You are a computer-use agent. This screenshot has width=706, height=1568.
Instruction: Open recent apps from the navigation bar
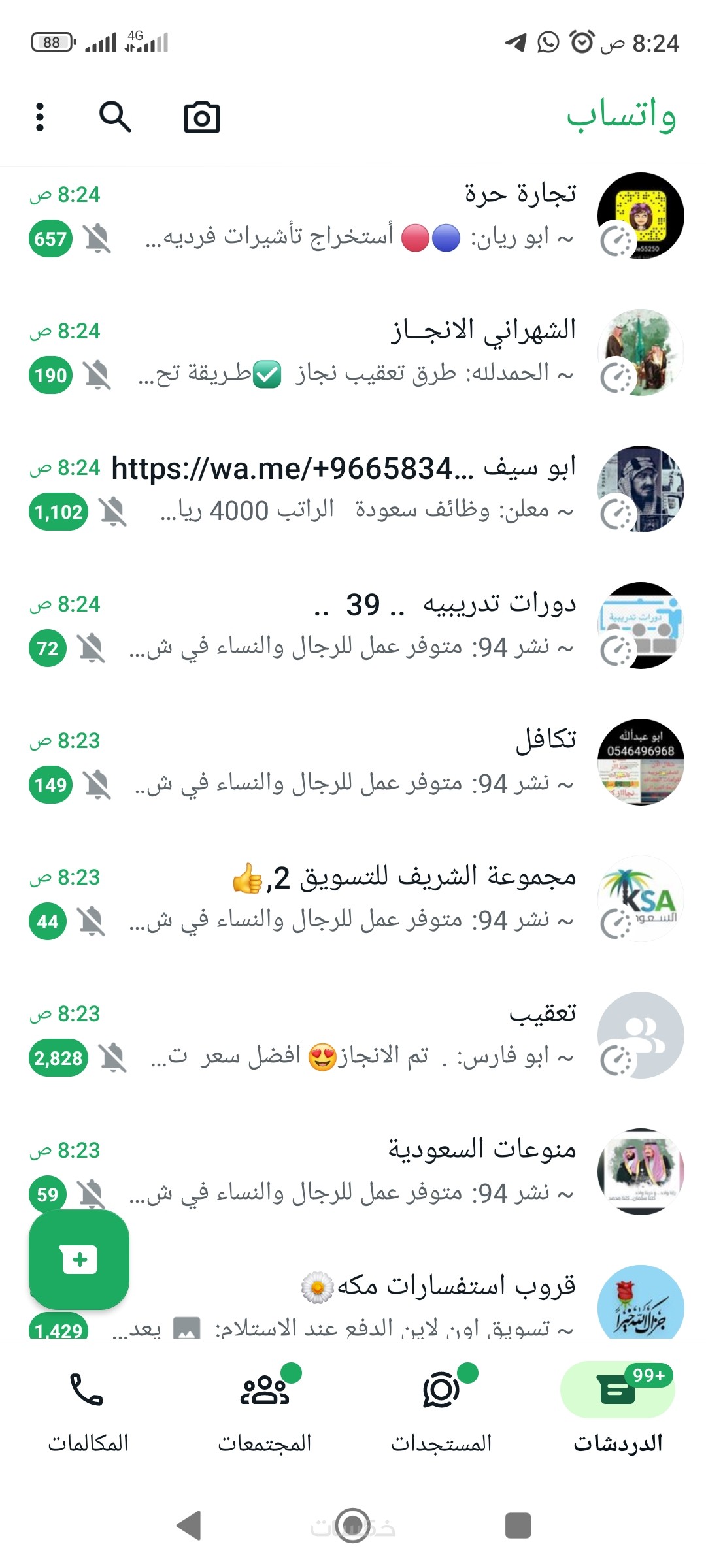(x=518, y=1526)
